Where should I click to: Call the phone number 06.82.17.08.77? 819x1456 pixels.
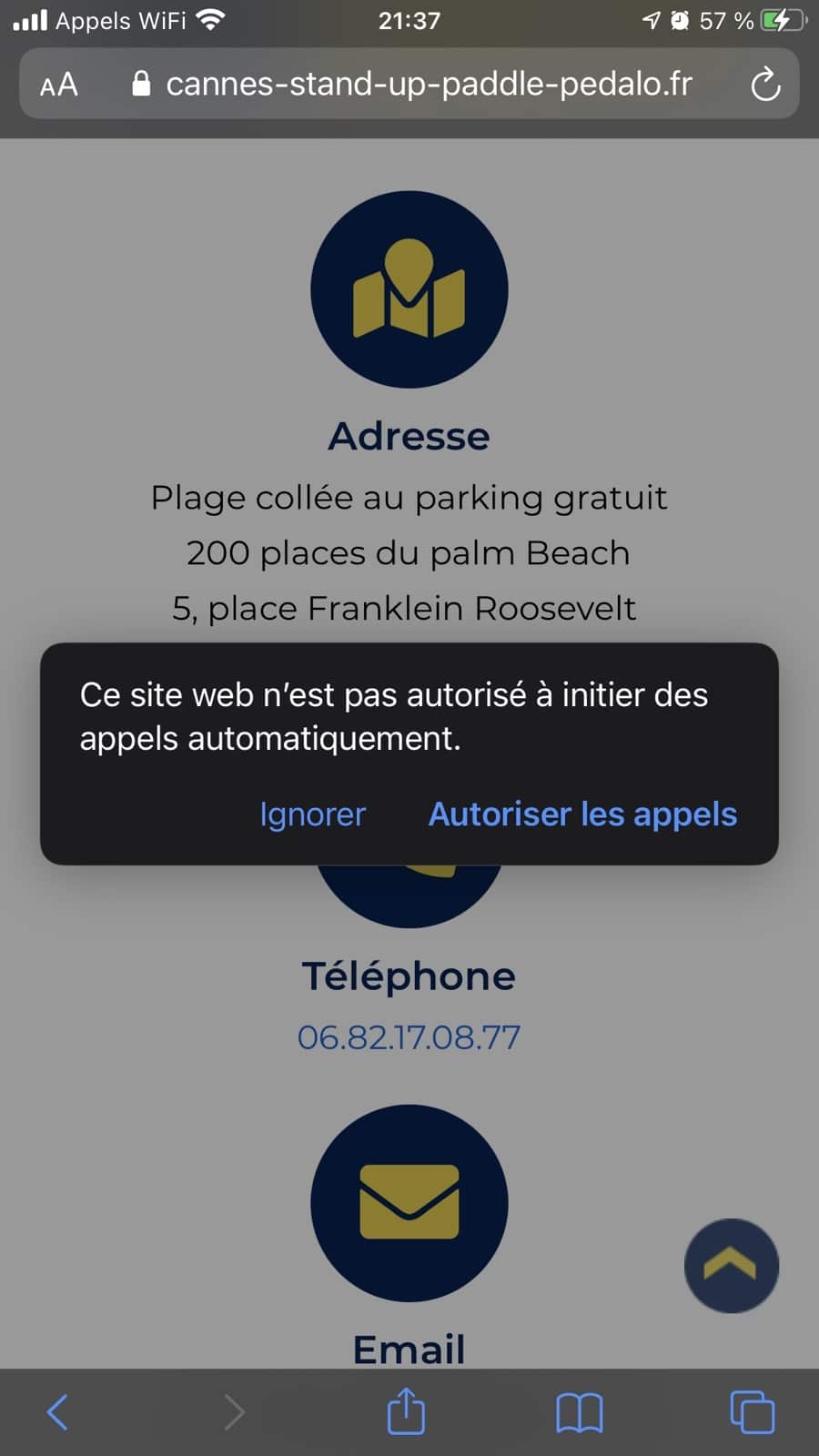409,1037
